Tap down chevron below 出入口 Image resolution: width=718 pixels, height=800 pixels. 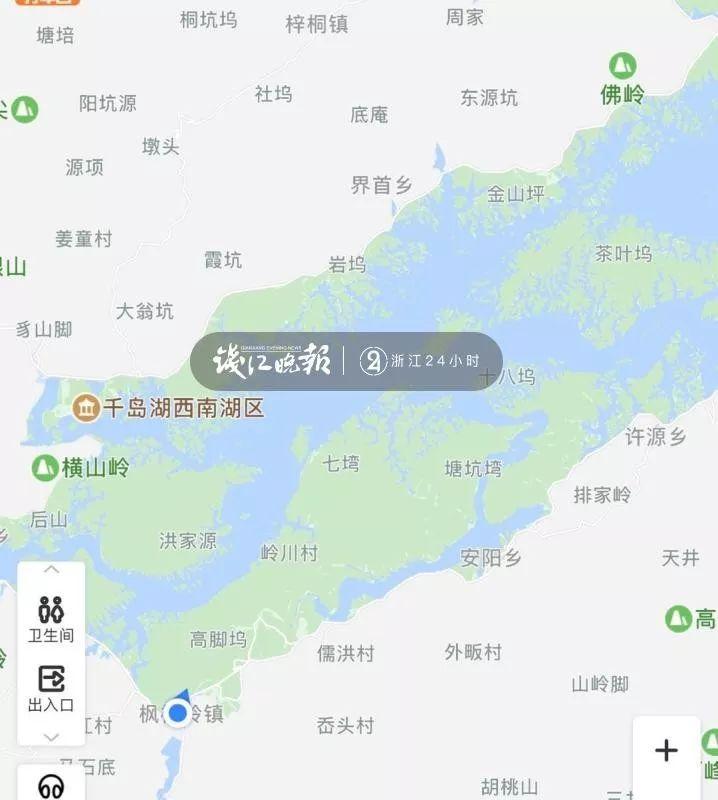51,736
